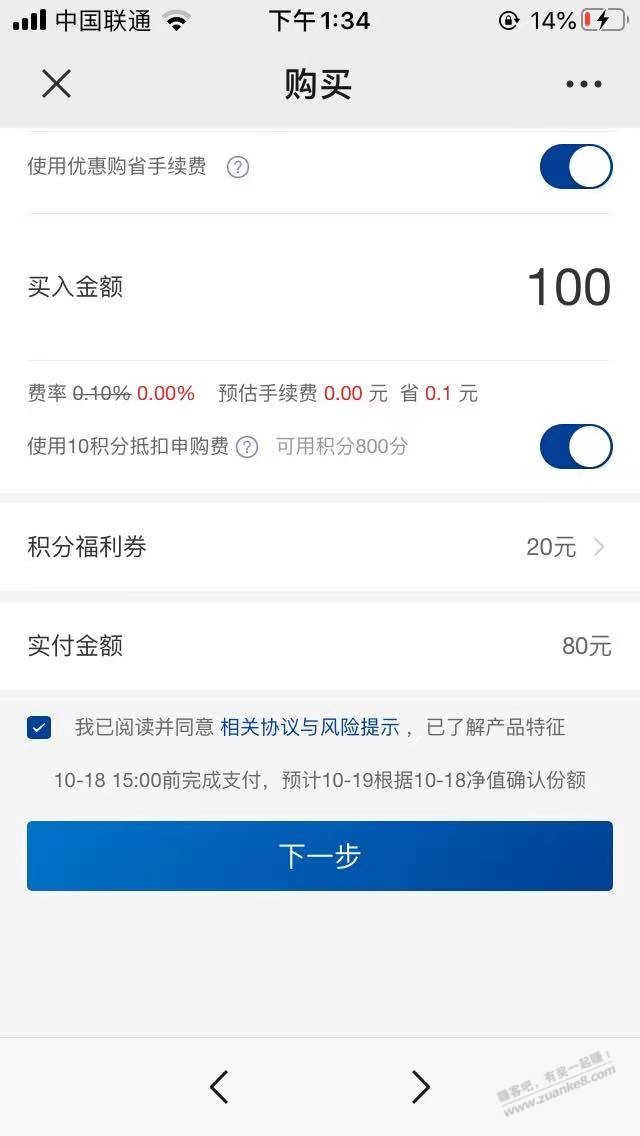Turn off 使用优惠购省手续费 switch
The image size is (640, 1136).
575,167
